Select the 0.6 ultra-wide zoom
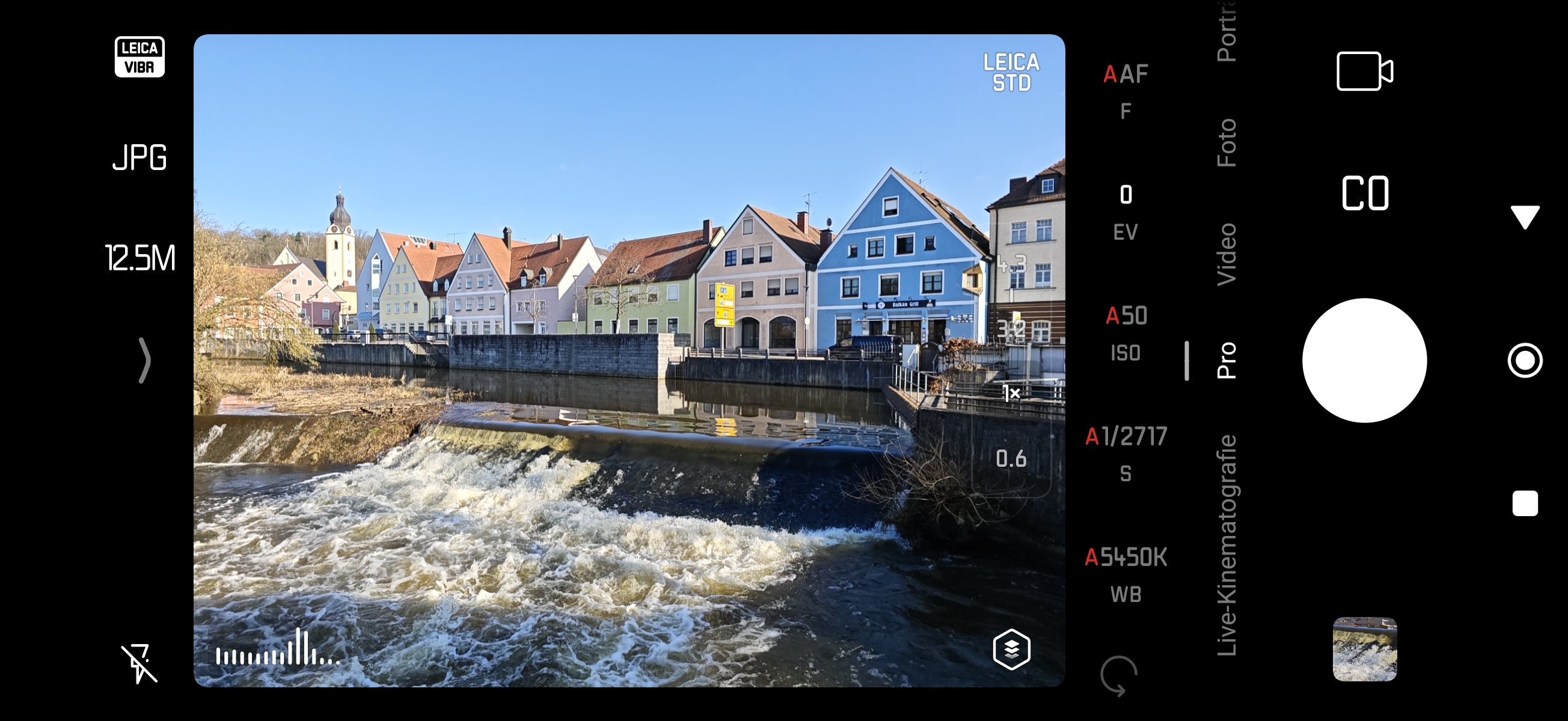Image resolution: width=1568 pixels, height=721 pixels. pos(1011,459)
